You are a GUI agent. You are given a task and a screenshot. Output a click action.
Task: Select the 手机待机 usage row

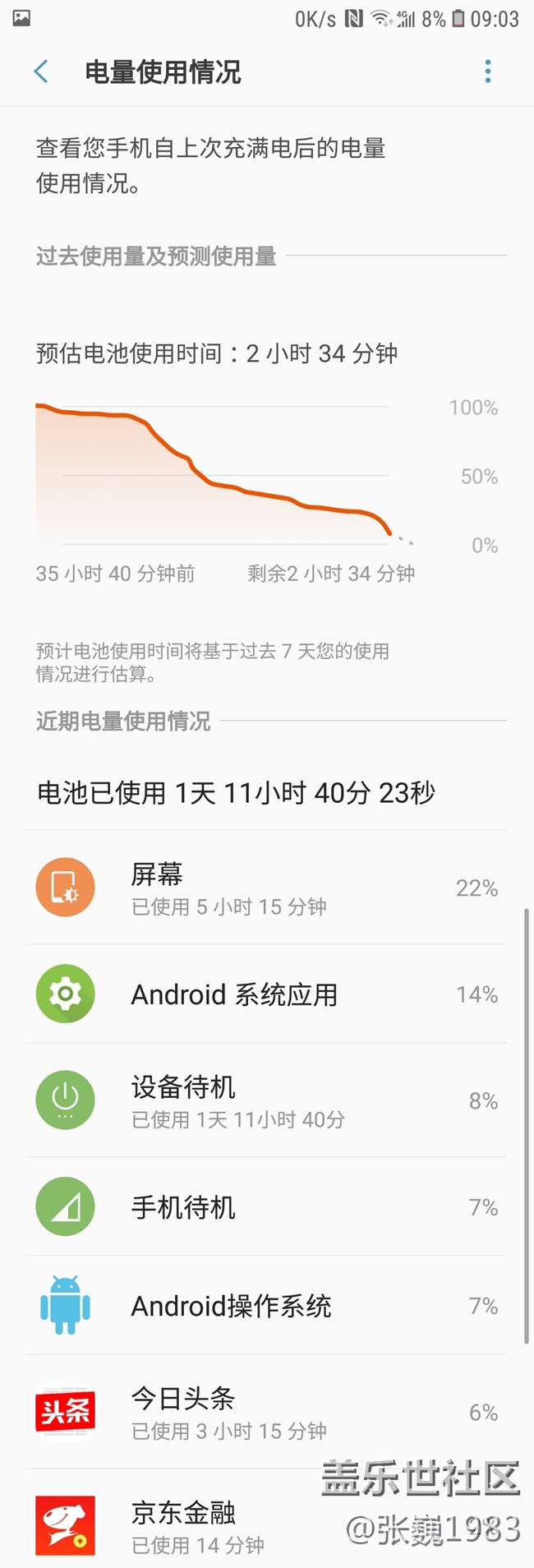click(266, 1207)
